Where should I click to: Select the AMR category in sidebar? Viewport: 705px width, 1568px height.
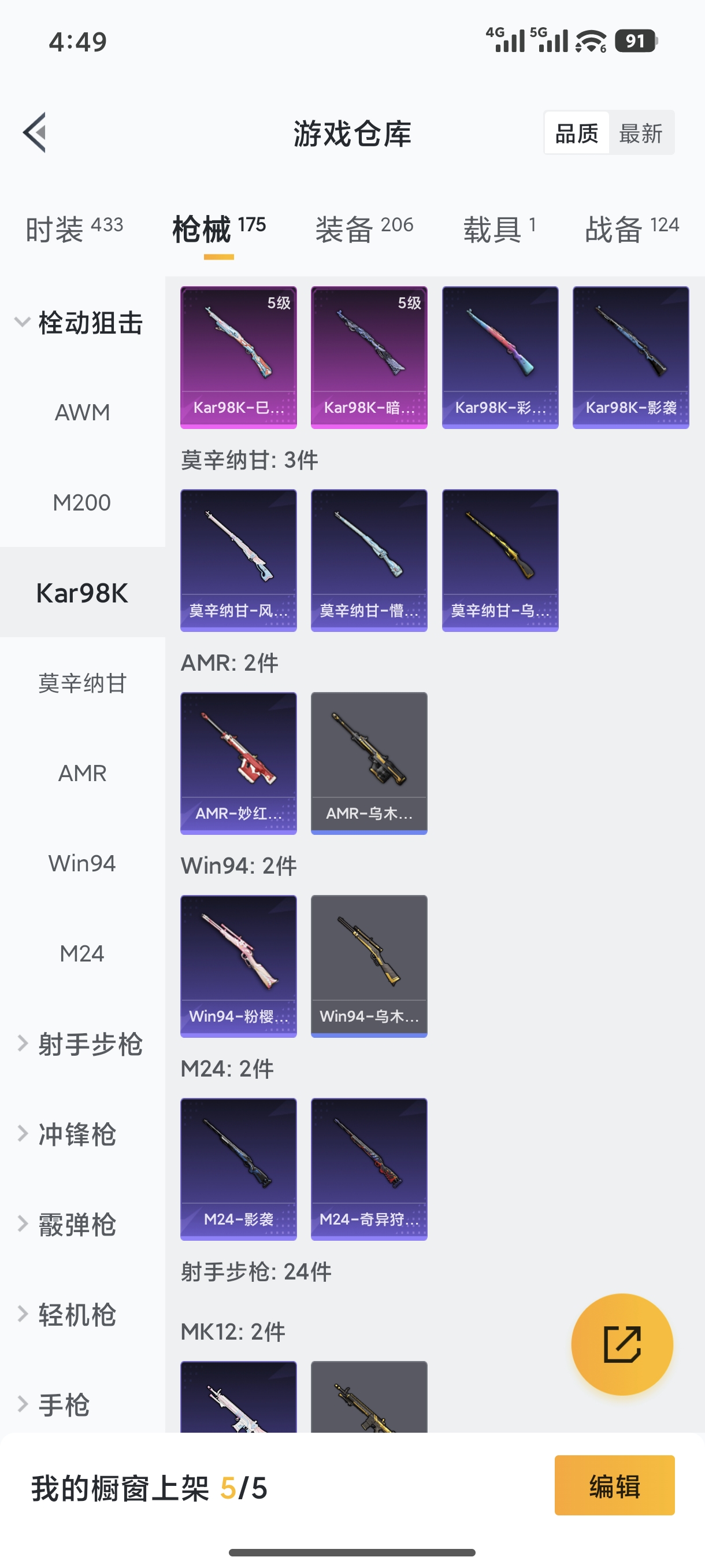point(82,773)
